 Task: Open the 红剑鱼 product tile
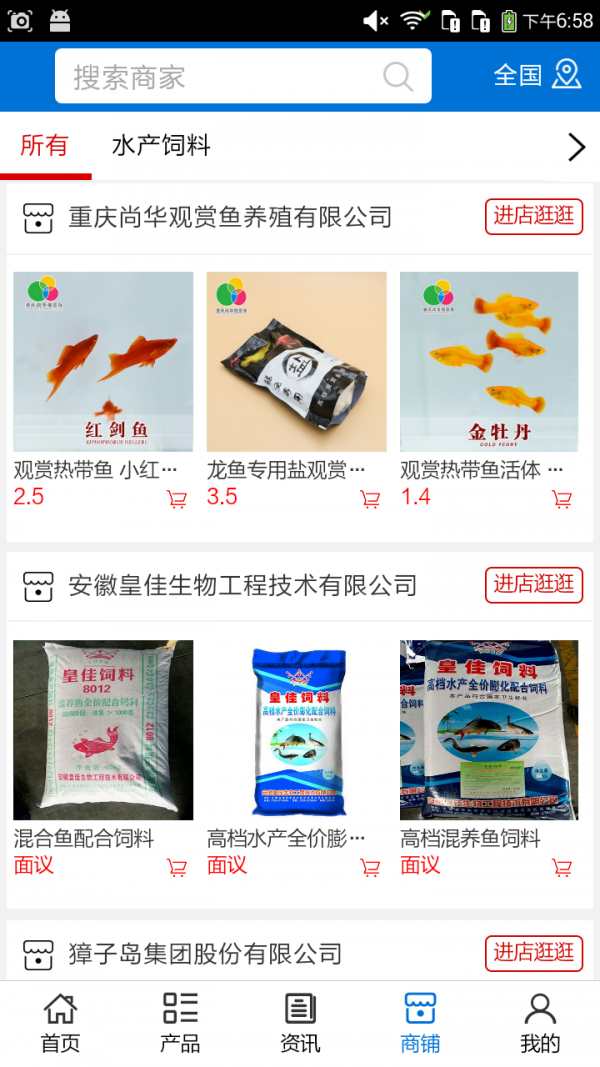103,362
